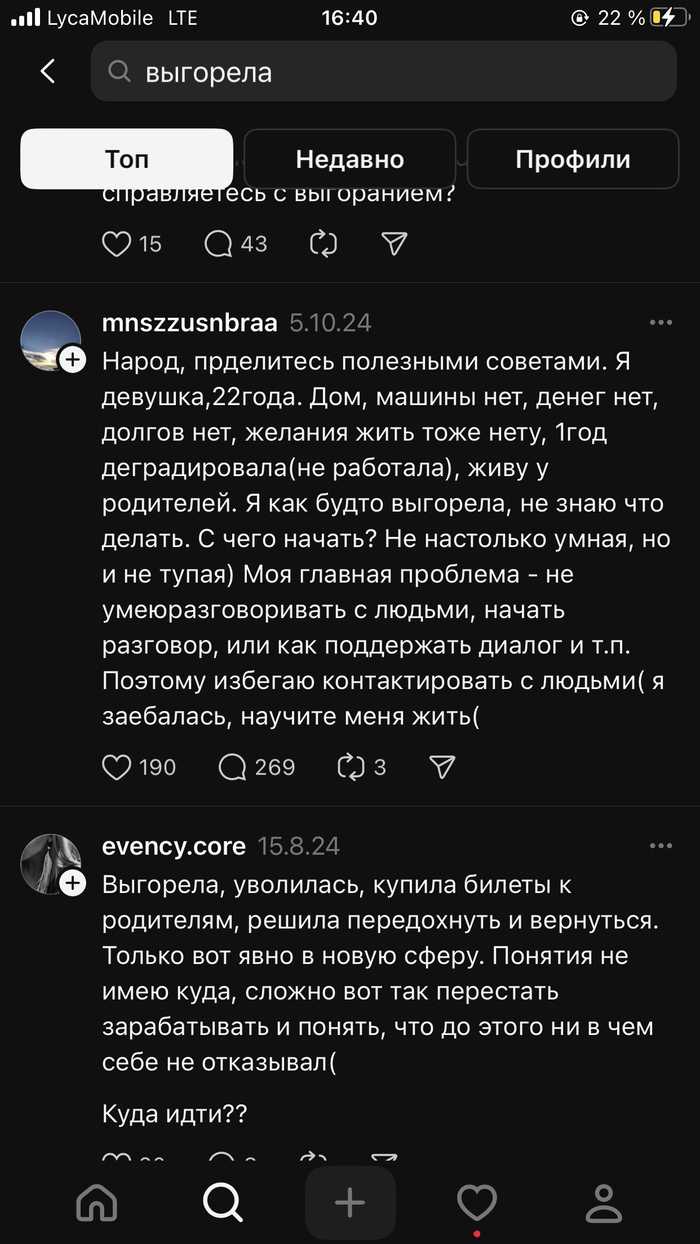Open comments on mnszzusnbraa's post
This screenshot has height=1244, width=700.
(233, 767)
